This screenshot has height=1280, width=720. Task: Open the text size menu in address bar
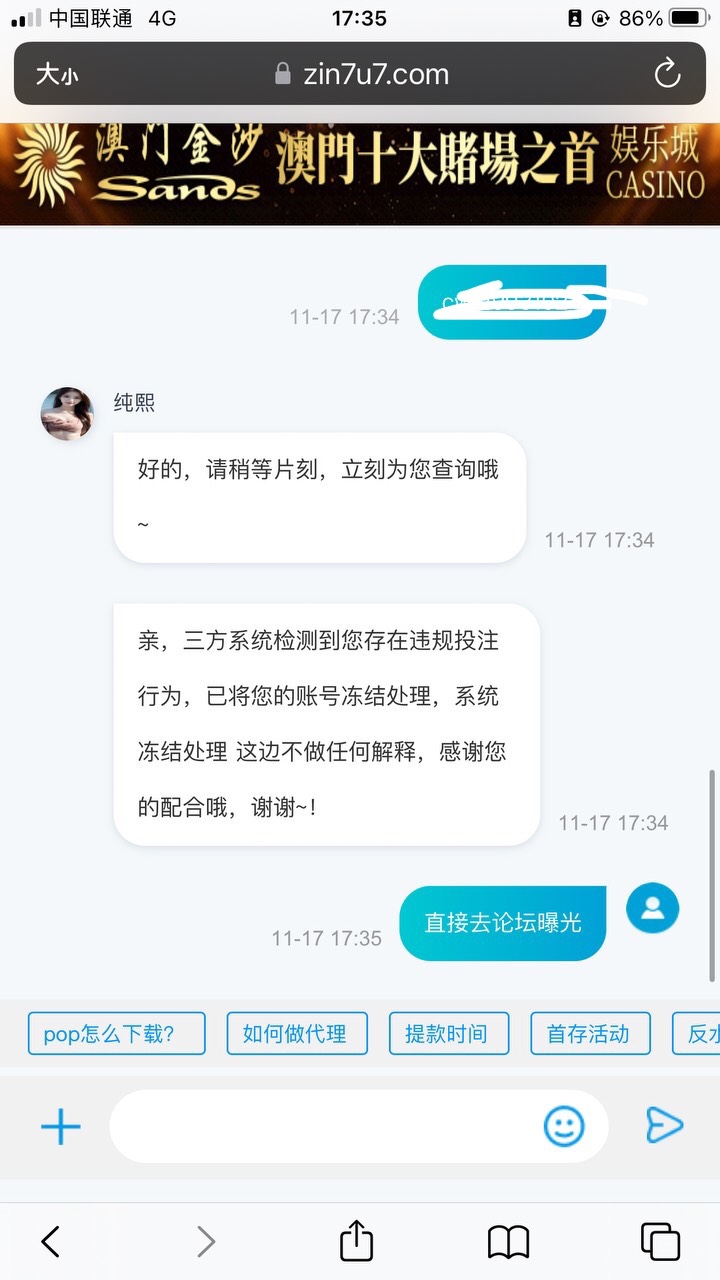click(57, 74)
